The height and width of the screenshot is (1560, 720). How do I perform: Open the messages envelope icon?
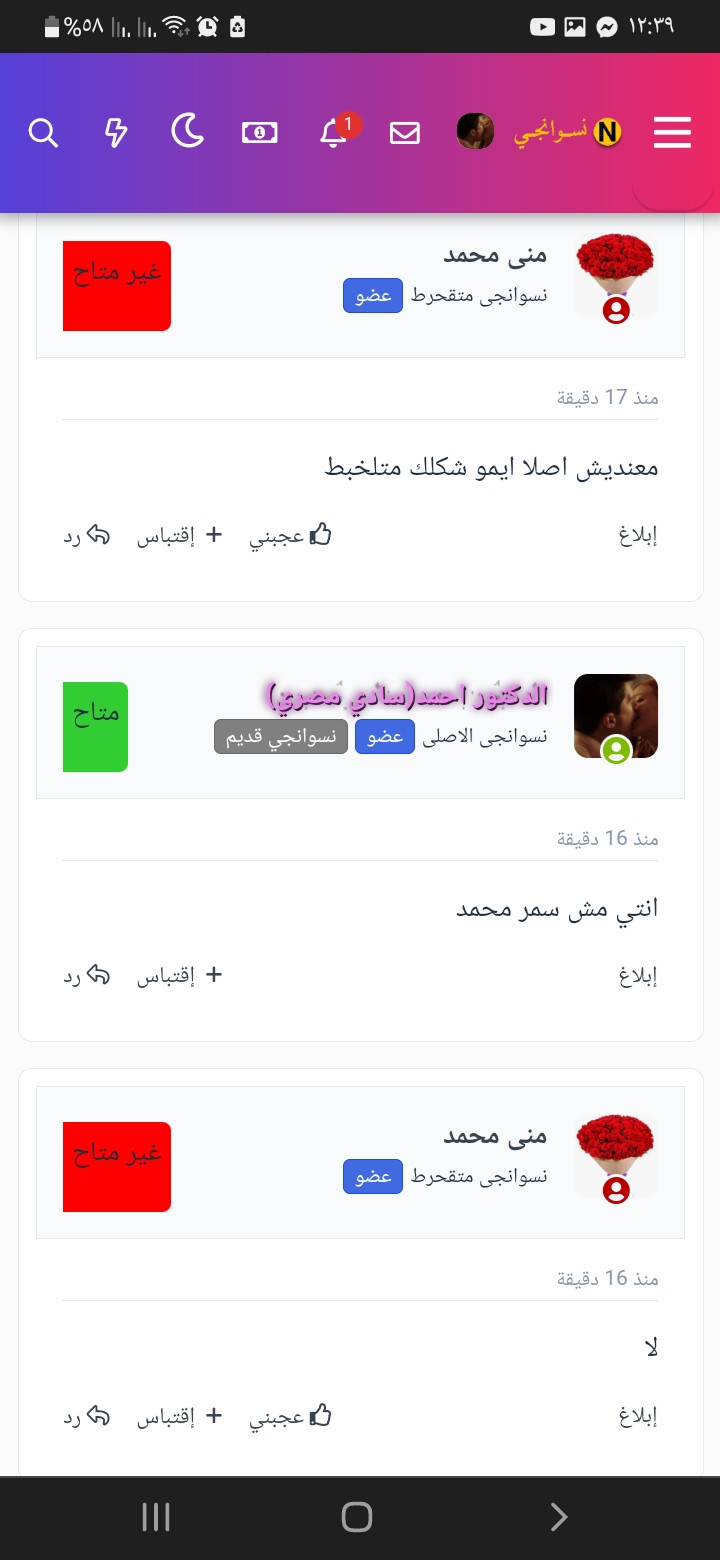(x=405, y=132)
